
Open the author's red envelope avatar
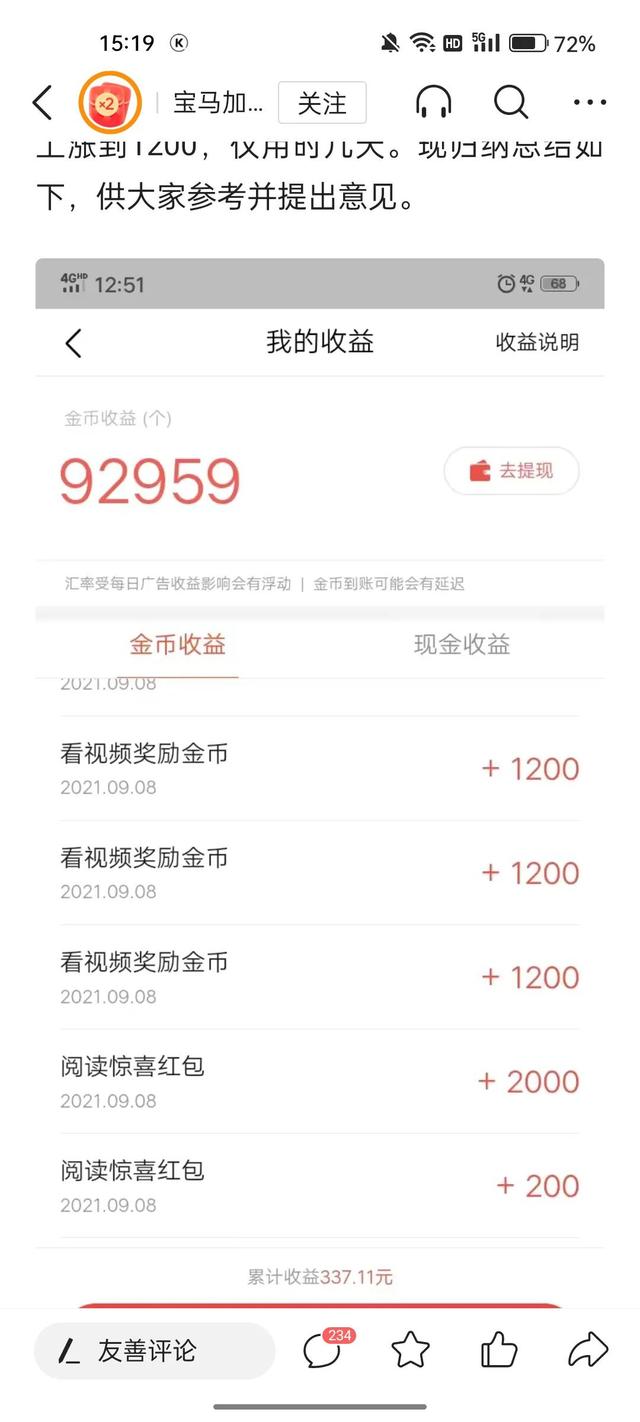click(x=110, y=103)
